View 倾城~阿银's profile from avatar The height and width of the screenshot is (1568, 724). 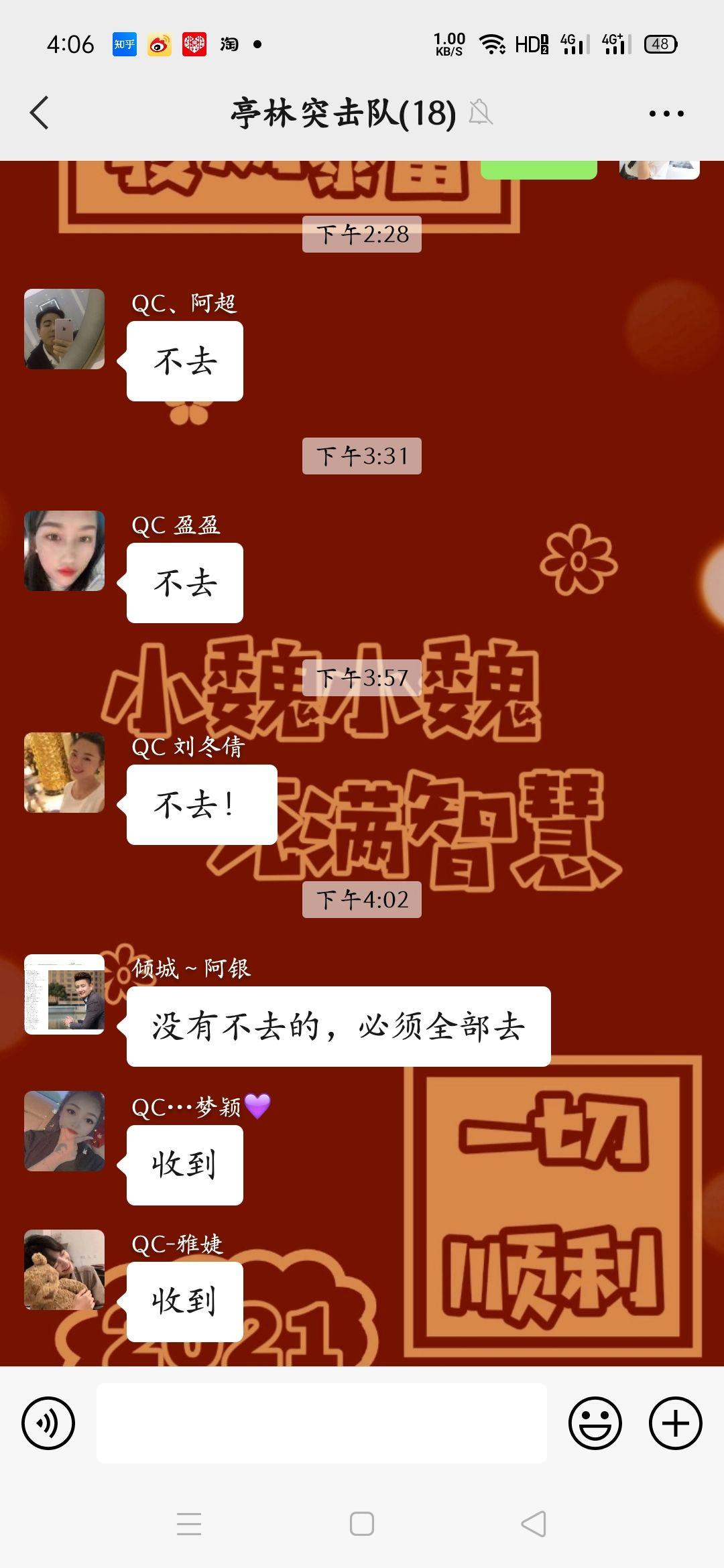point(64,994)
